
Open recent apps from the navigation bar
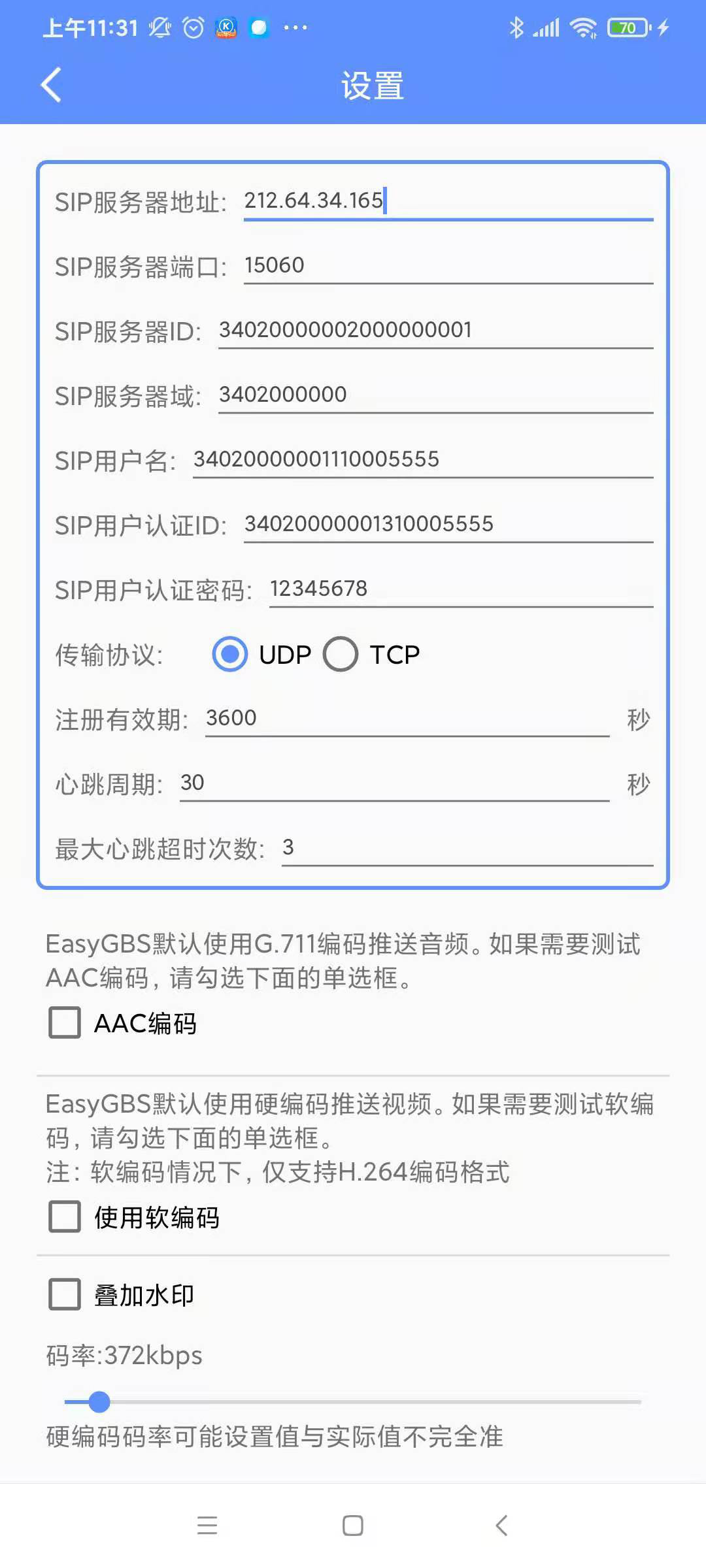pos(207,1526)
